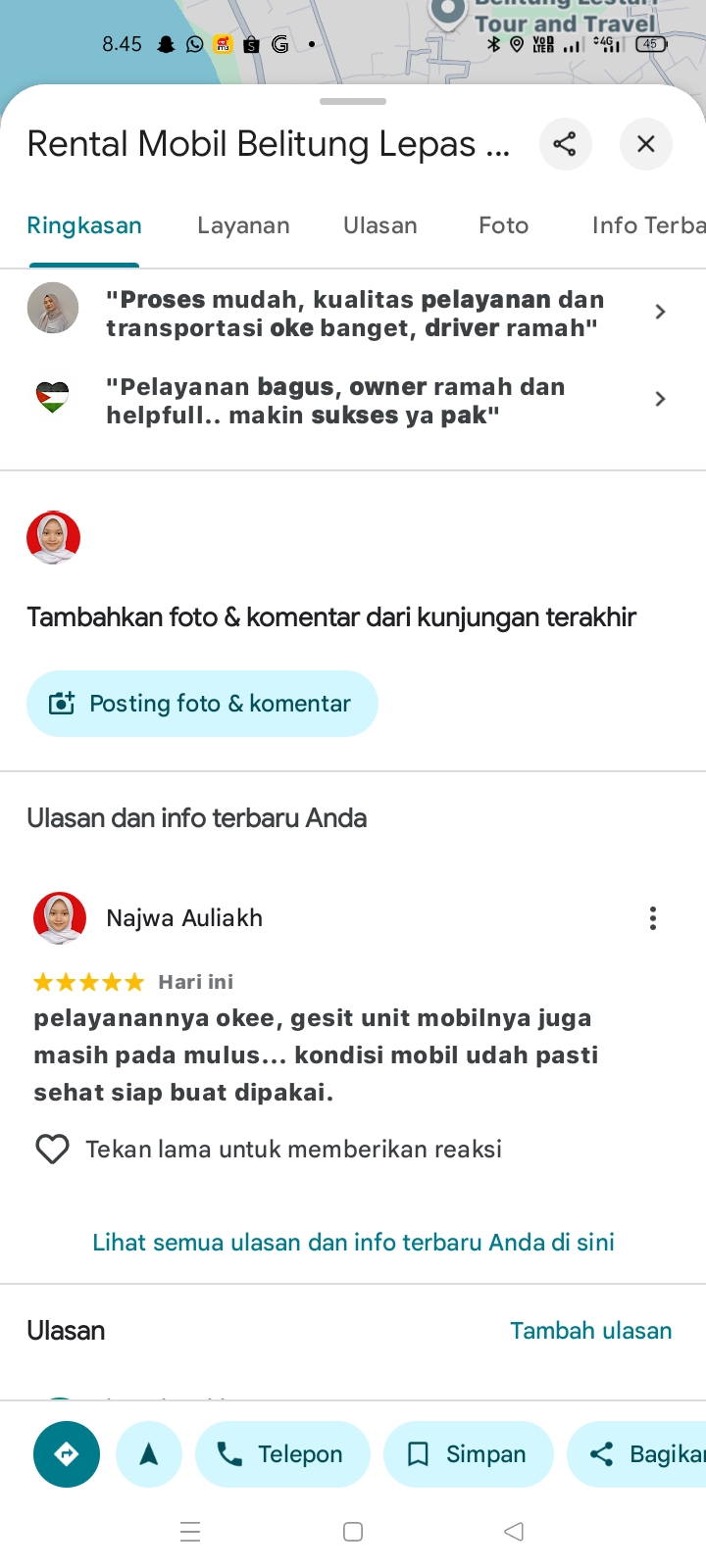
Task: Open overflow menu on Najwa Auliakh's review
Action: (x=653, y=918)
